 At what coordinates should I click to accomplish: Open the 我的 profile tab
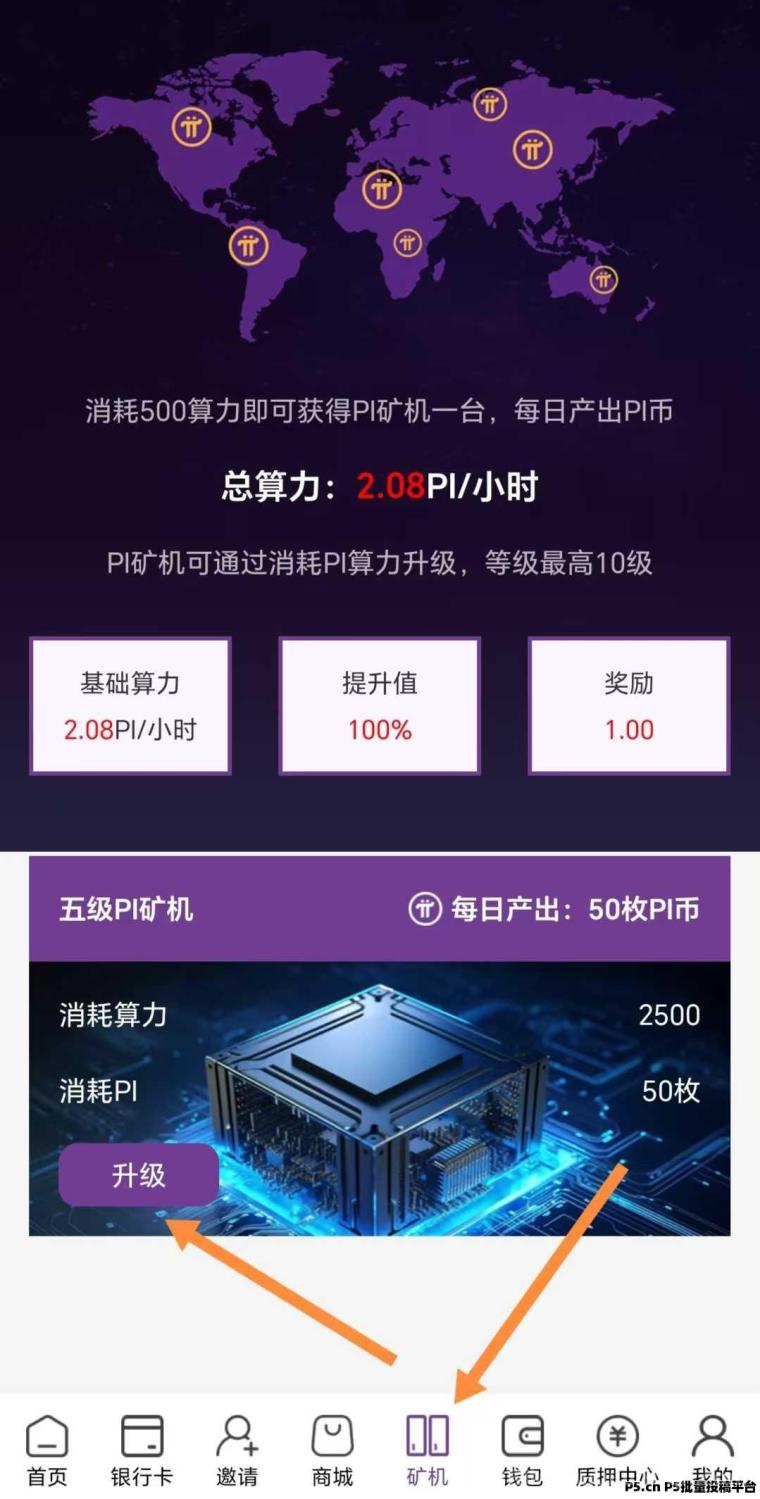[x=712, y=1450]
